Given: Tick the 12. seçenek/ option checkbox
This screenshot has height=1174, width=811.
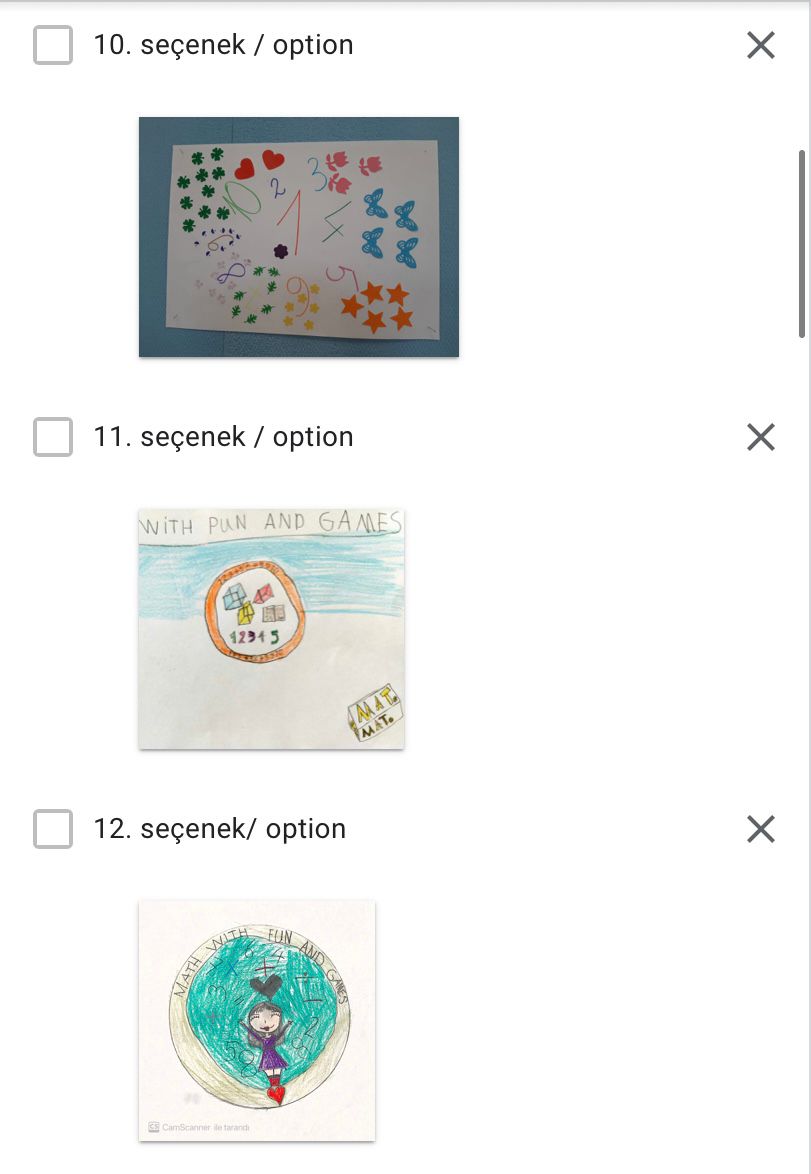Looking at the screenshot, I should (x=53, y=829).
